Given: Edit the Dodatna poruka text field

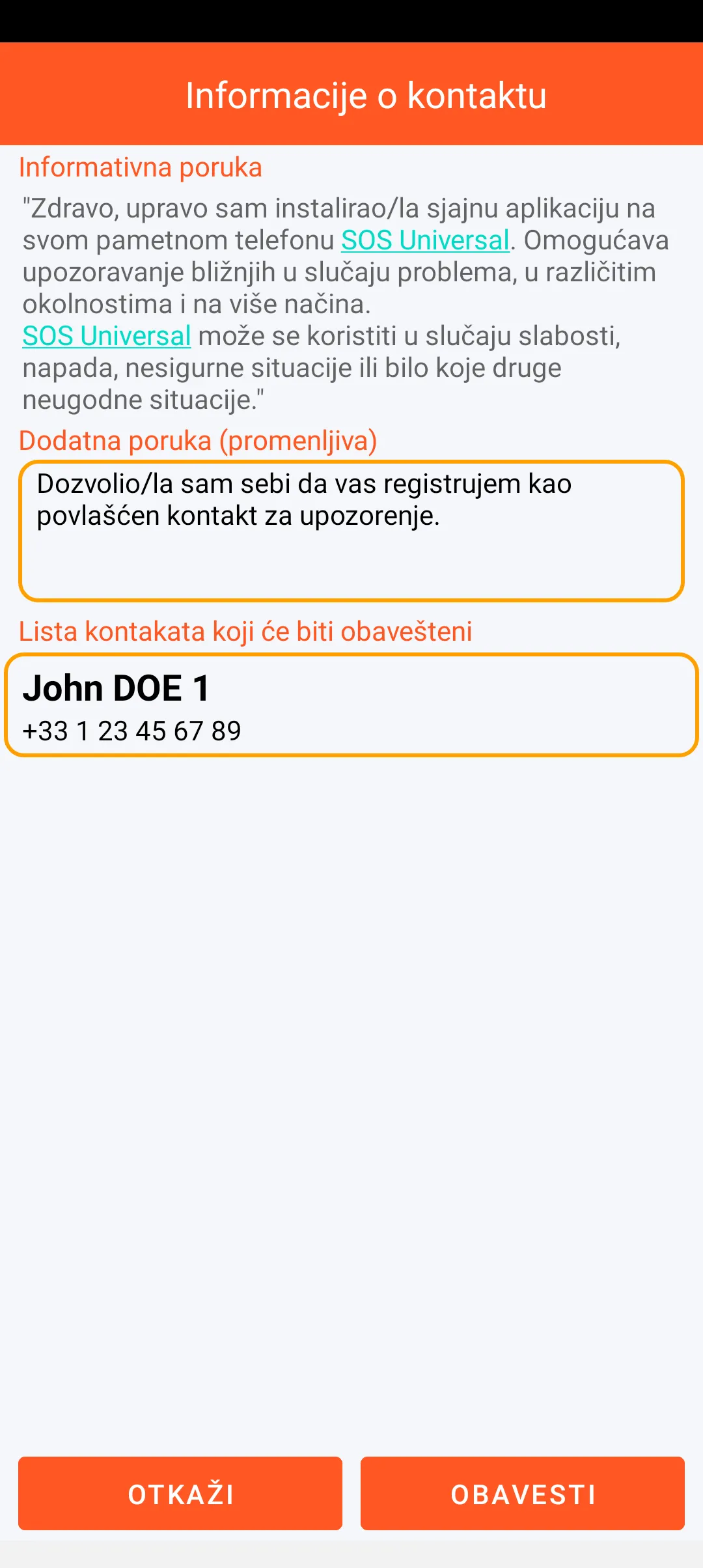Looking at the screenshot, I should click(351, 531).
